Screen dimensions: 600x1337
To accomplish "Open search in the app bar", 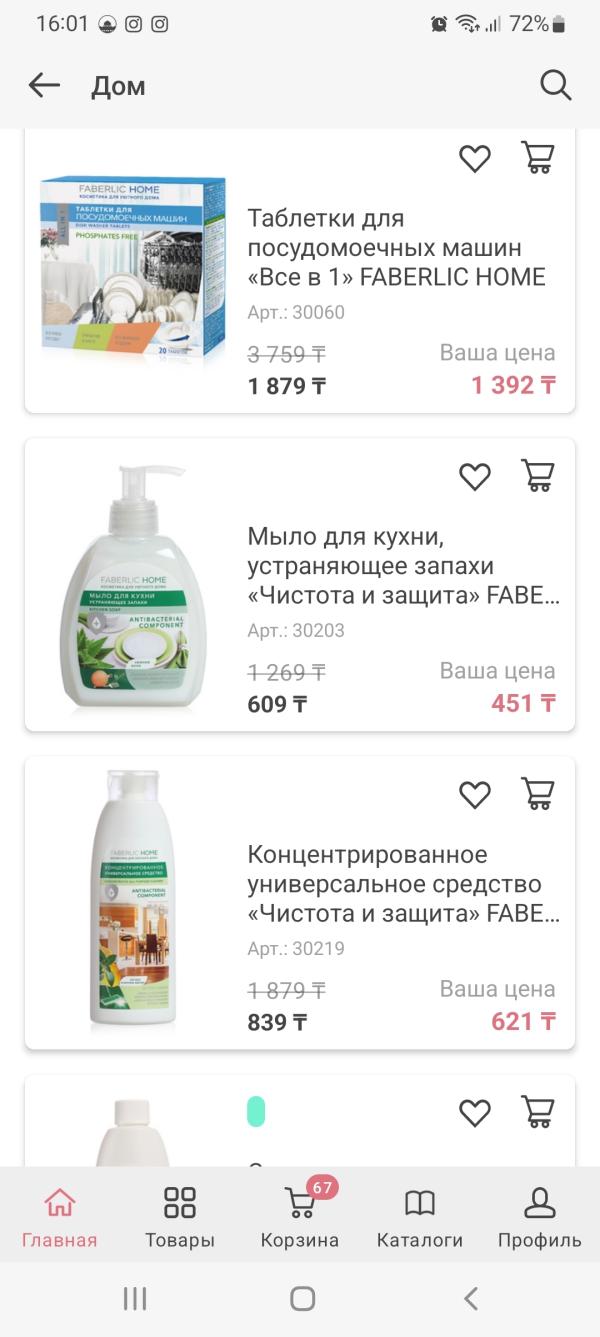I will pos(555,86).
